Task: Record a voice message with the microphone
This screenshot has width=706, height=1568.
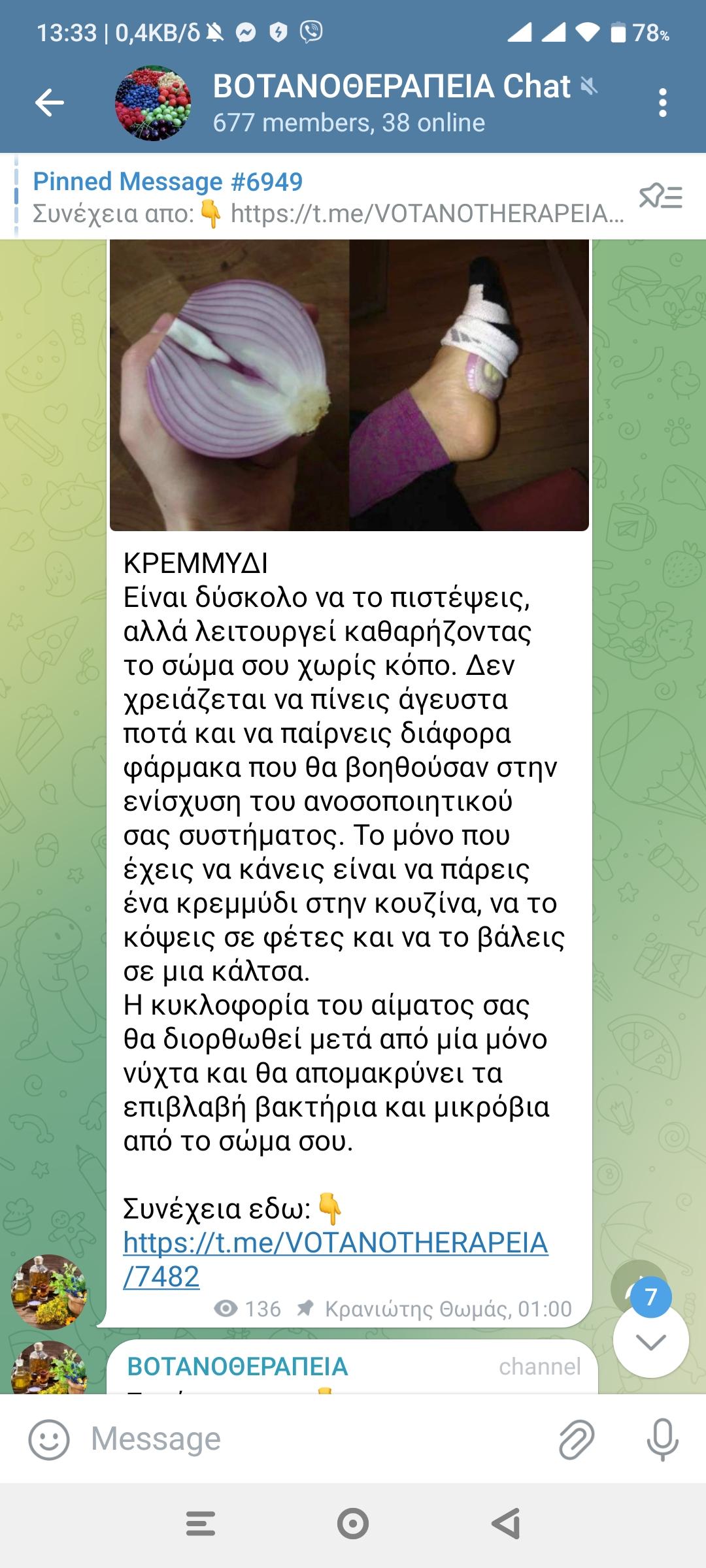Action: (662, 1439)
